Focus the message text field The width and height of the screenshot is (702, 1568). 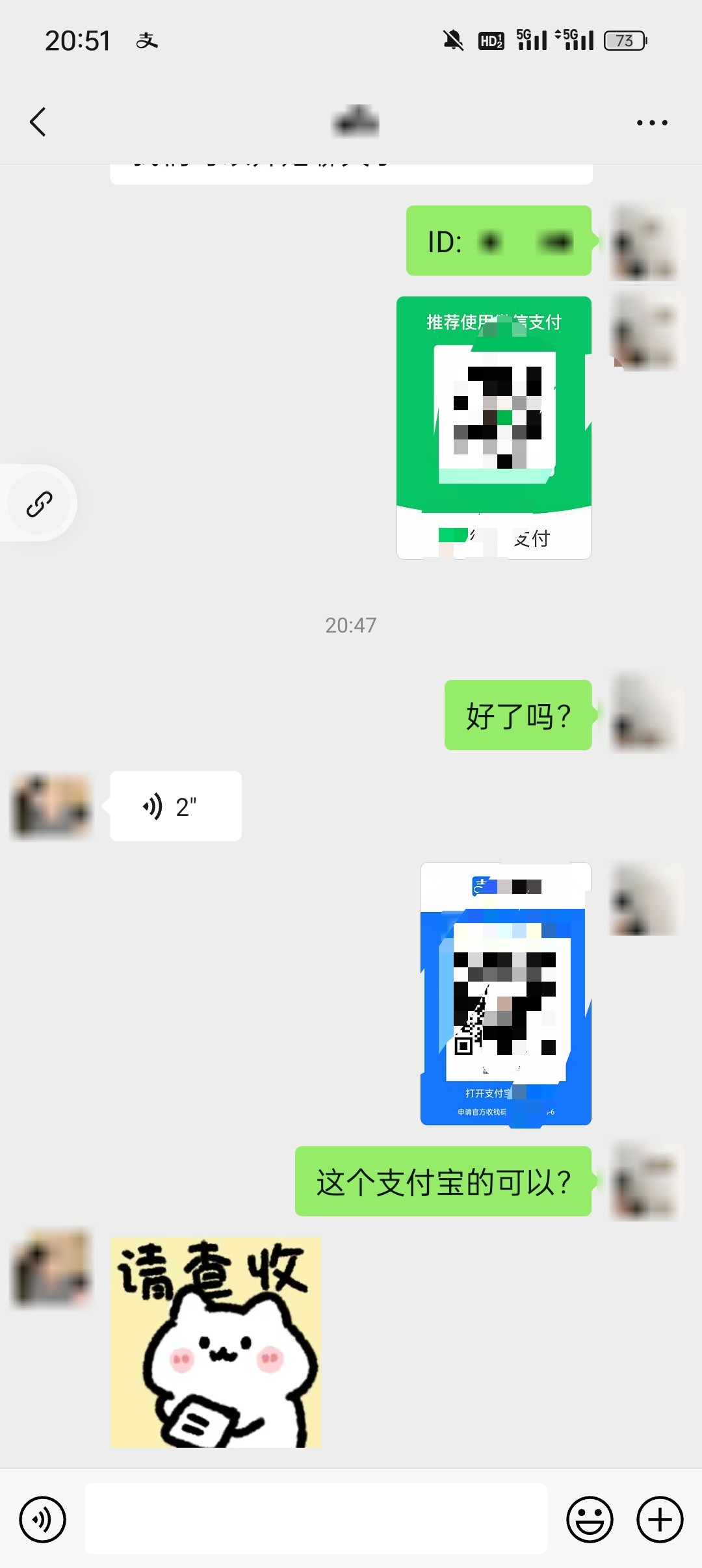315,1519
